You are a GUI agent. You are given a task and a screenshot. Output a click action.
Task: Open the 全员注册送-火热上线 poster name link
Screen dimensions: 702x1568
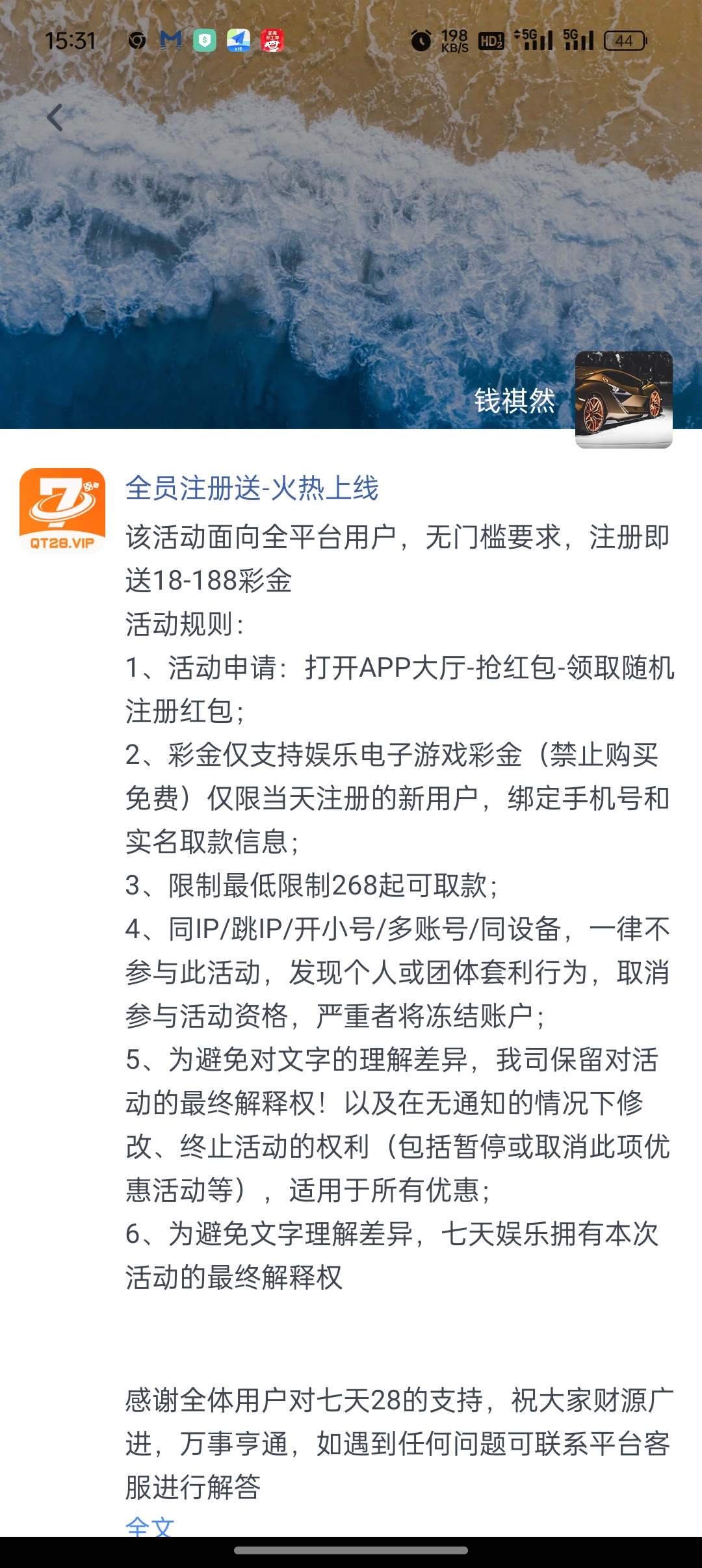(252, 488)
